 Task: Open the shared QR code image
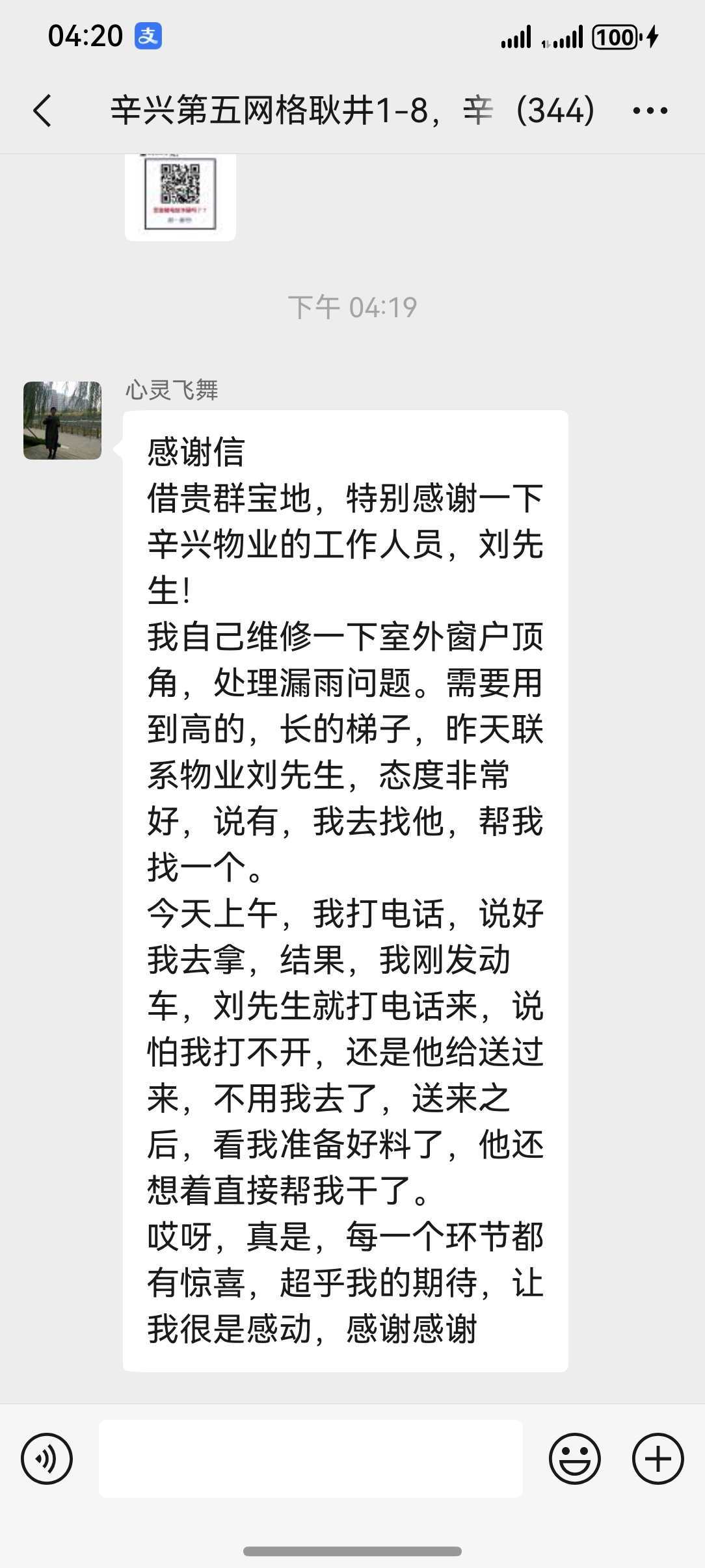[x=180, y=196]
